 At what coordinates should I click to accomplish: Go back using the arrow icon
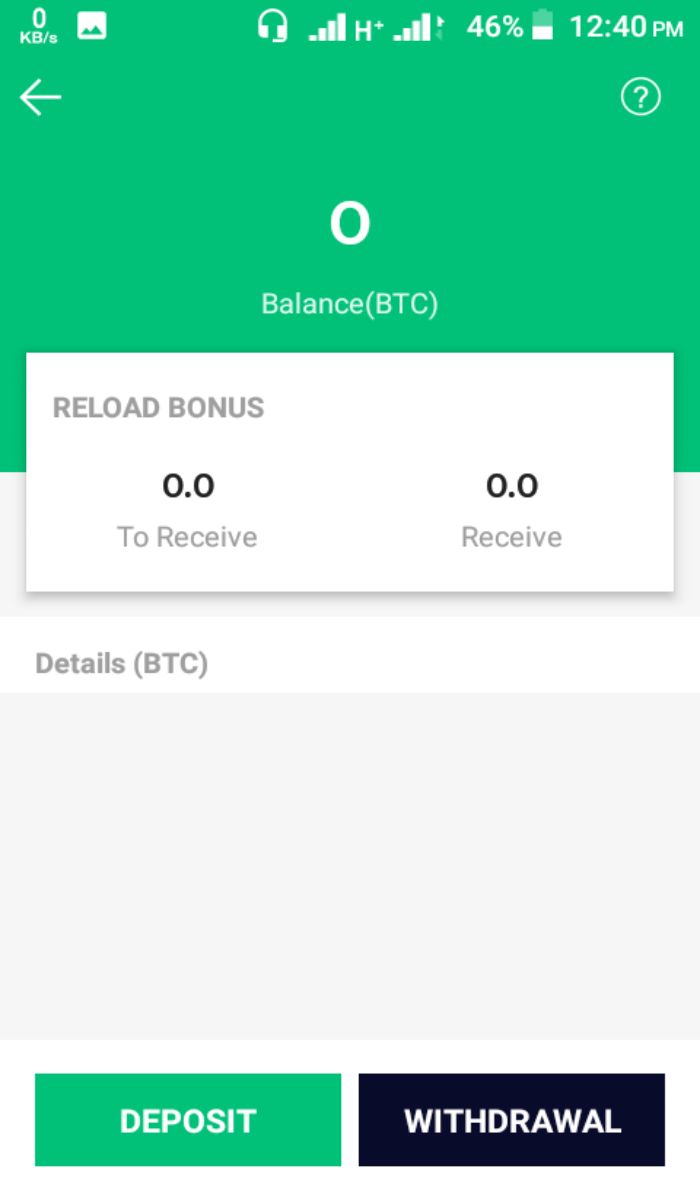click(x=40, y=98)
